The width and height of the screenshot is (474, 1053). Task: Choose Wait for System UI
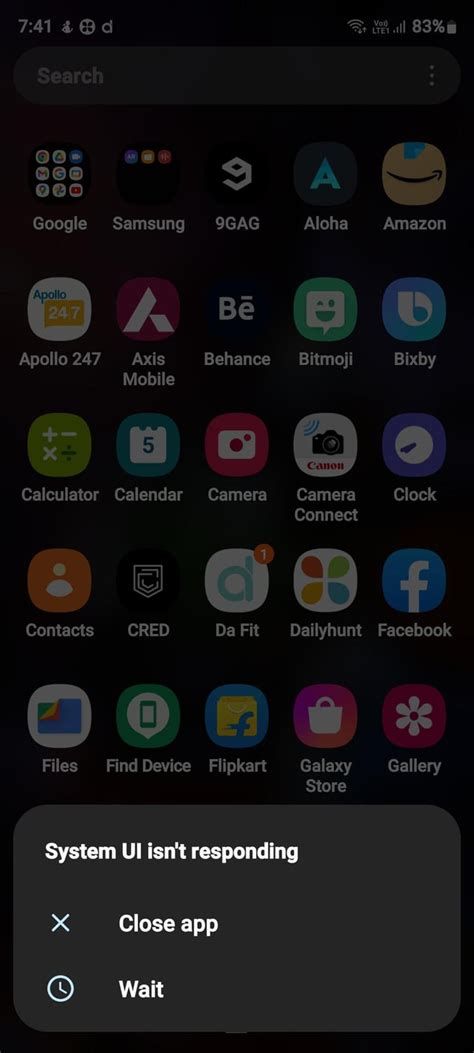(x=236, y=989)
